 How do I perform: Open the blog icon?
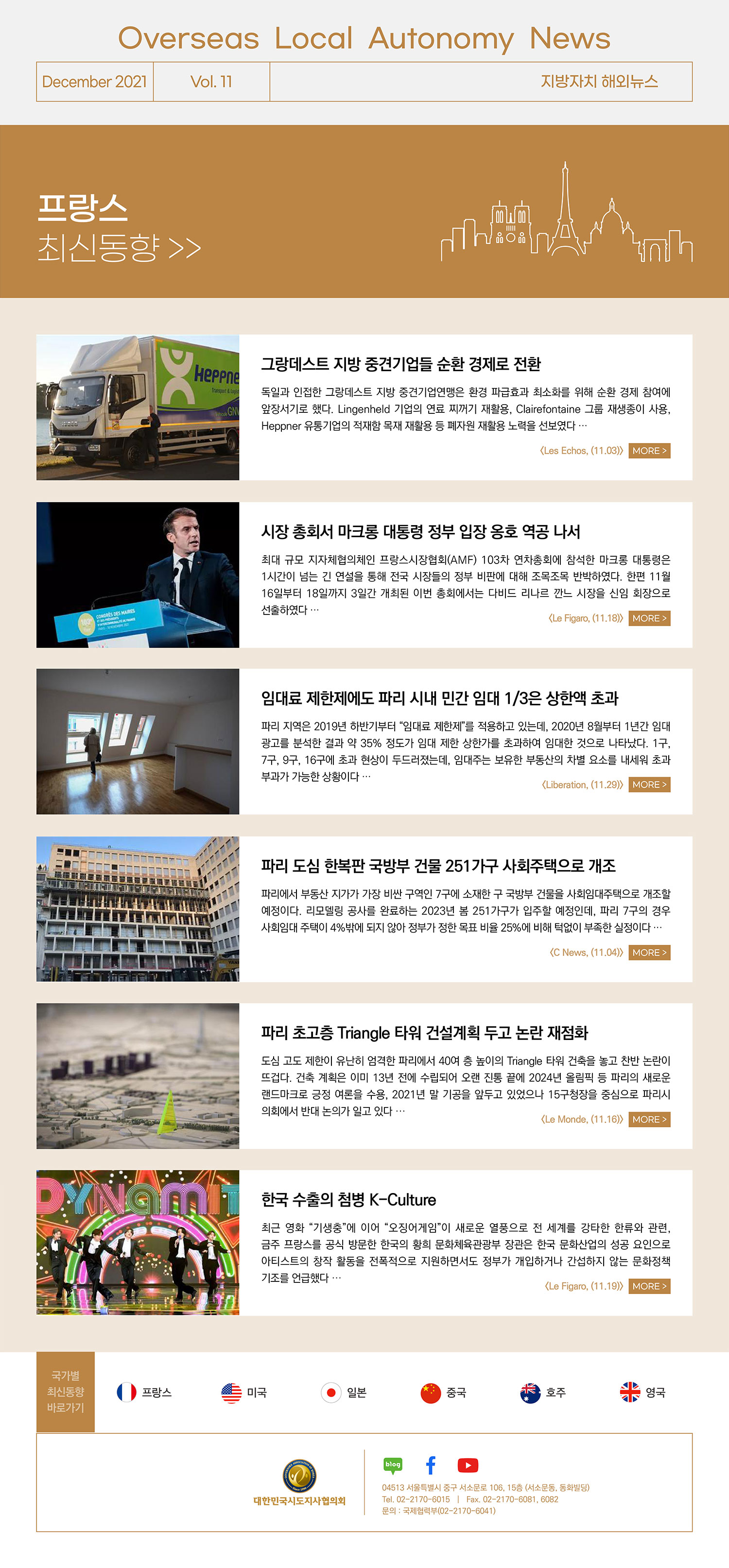click(x=393, y=1465)
